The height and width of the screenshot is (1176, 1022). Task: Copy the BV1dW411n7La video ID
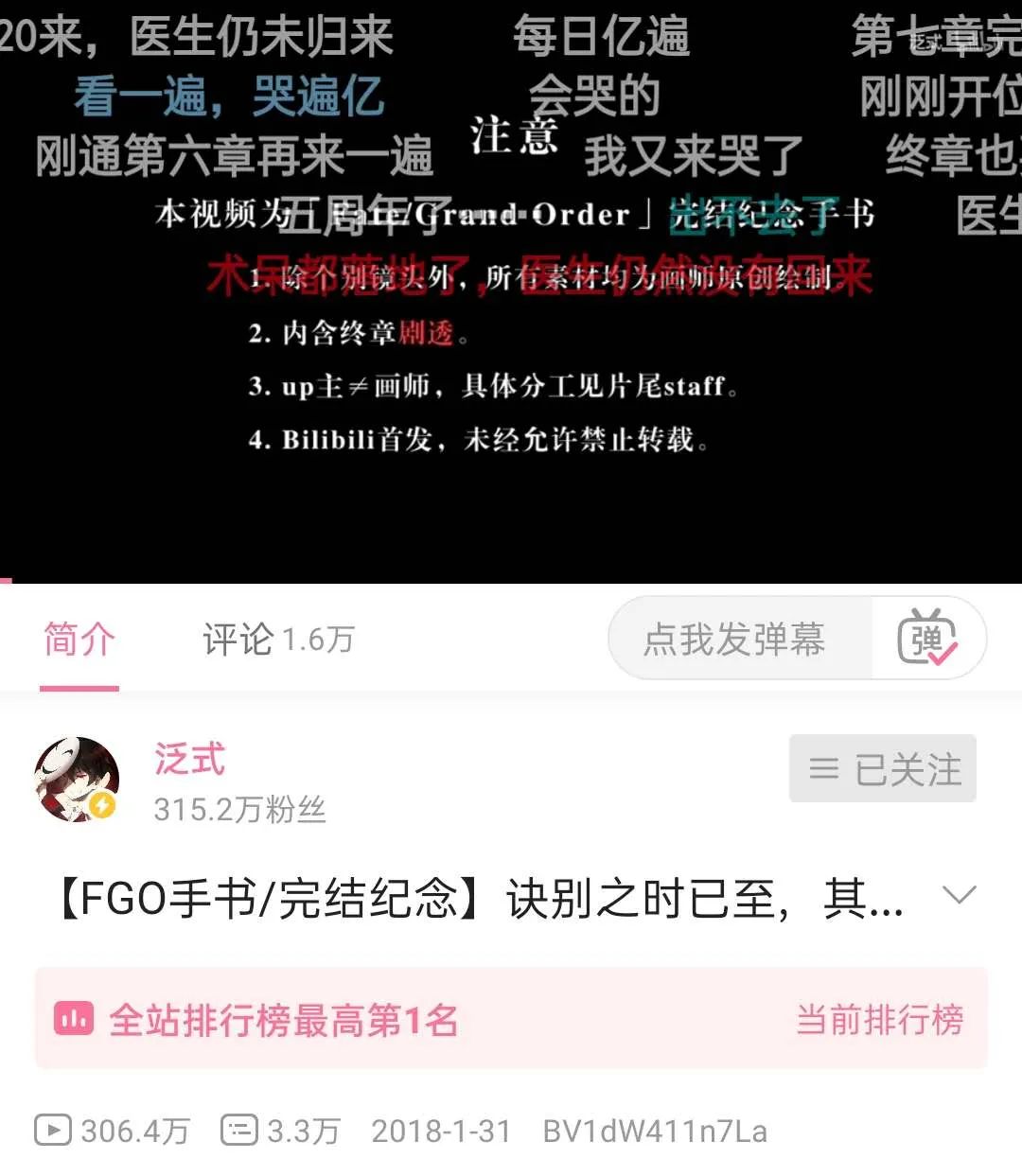pos(656,1131)
